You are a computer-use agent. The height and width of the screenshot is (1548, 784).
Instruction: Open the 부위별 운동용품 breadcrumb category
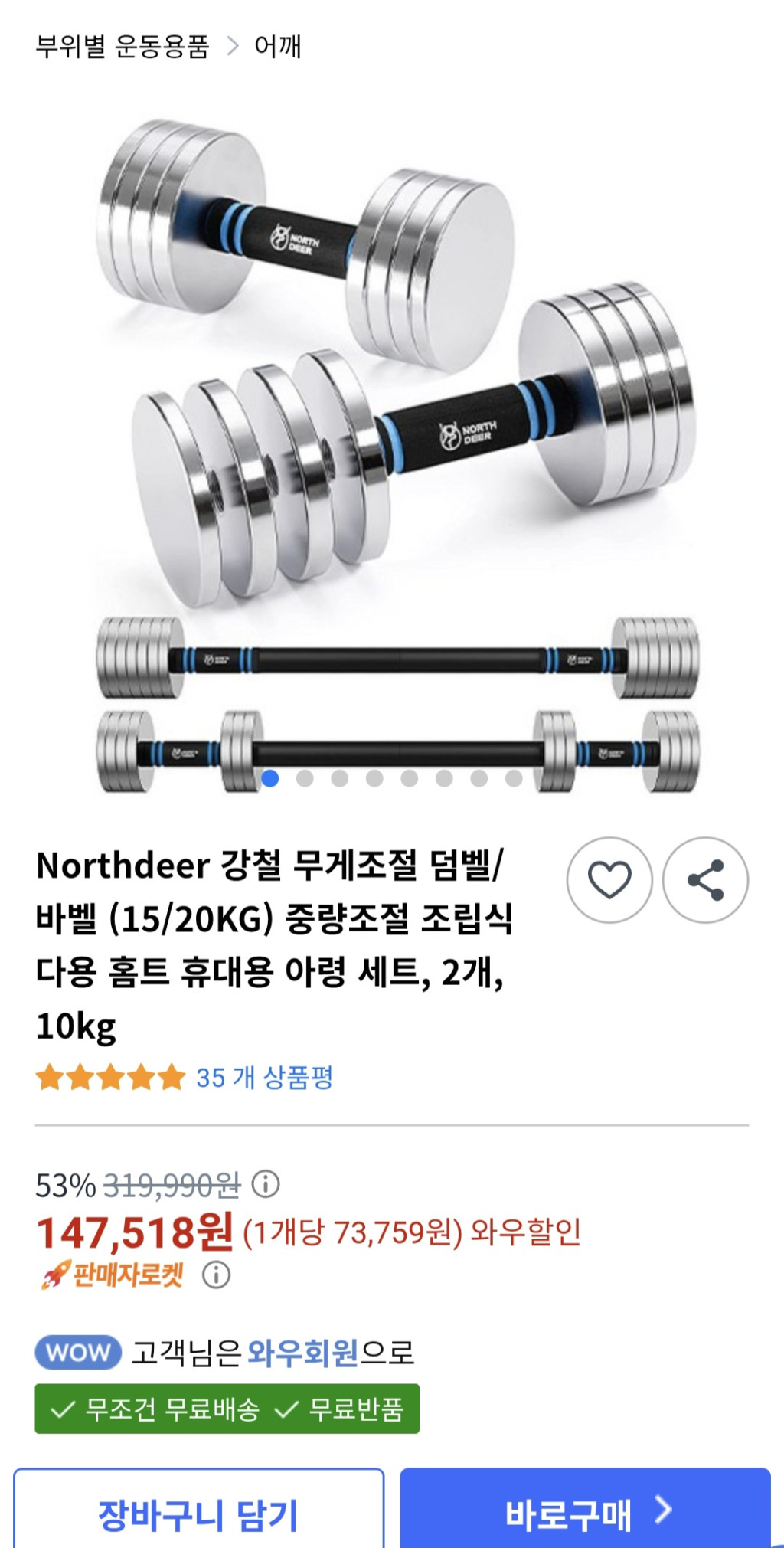(122, 47)
